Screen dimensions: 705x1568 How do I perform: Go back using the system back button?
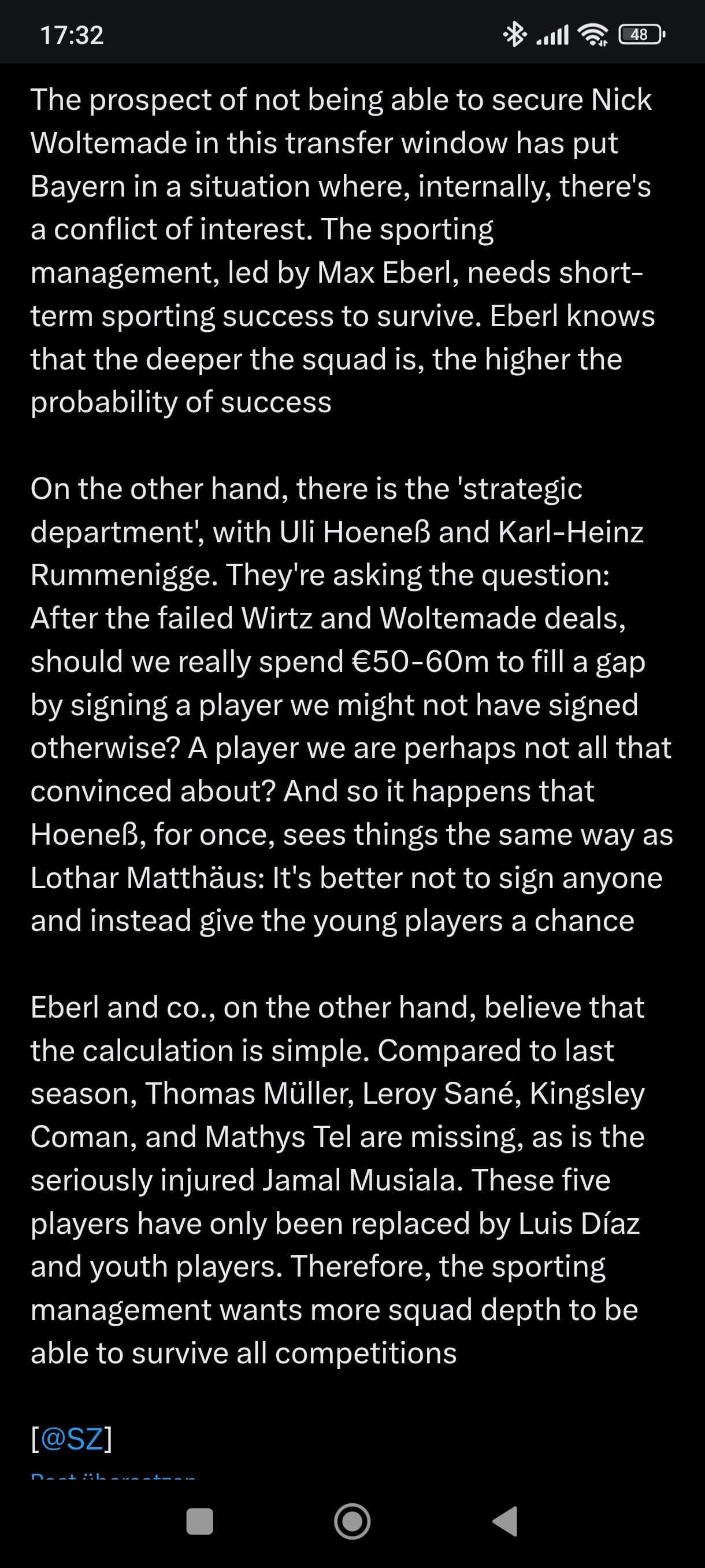(x=506, y=1521)
